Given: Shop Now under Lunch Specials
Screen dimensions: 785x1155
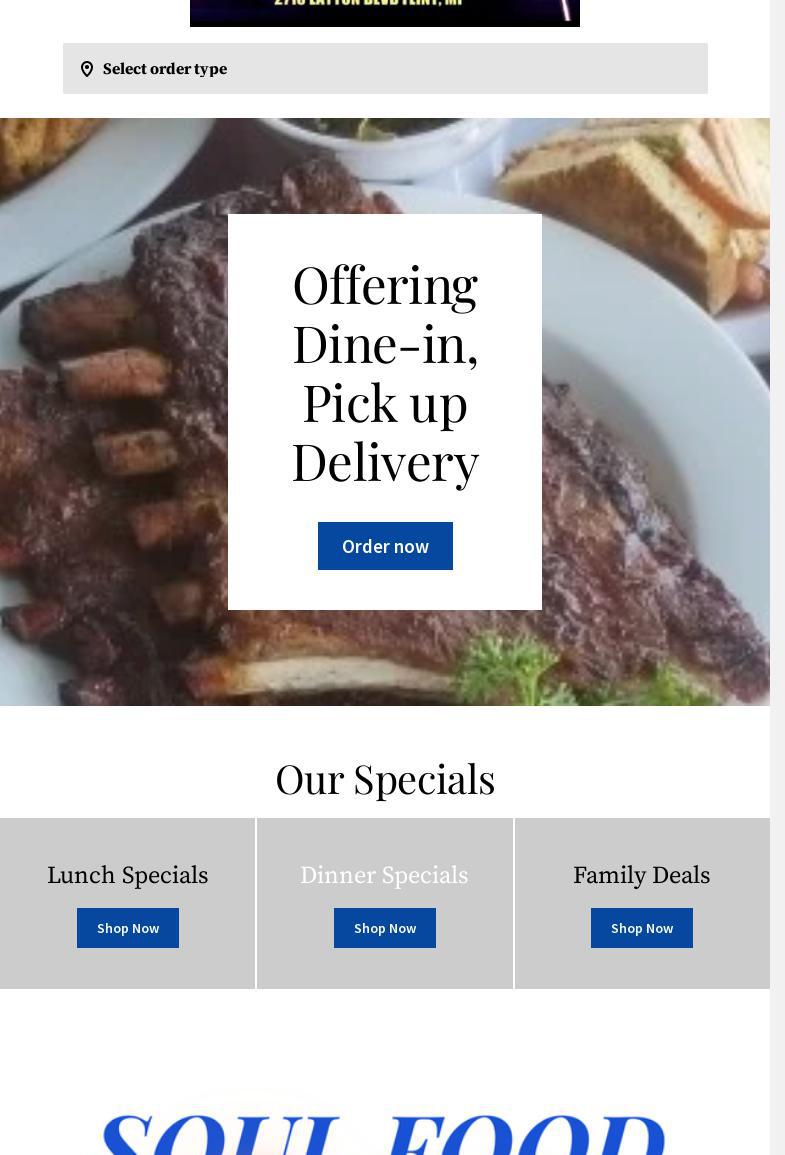Looking at the screenshot, I should pyautogui.click(x=128, y=928).
